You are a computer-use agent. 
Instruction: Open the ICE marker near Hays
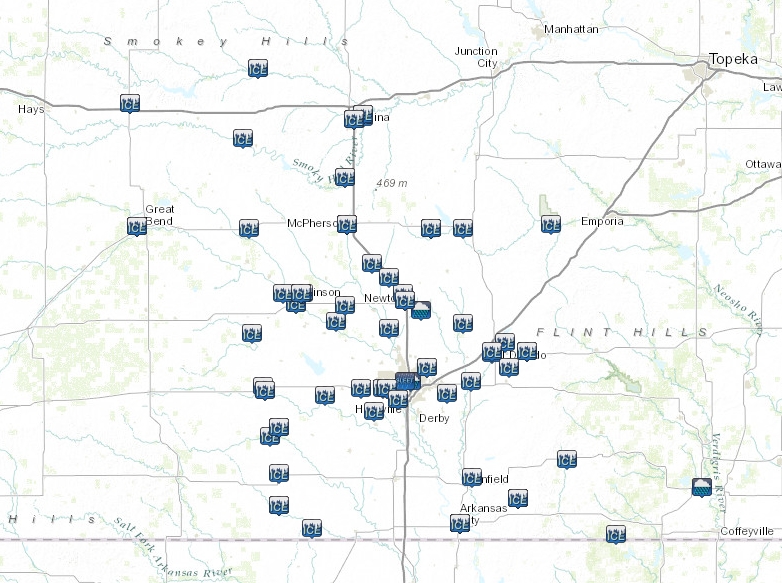pos(129,102)
